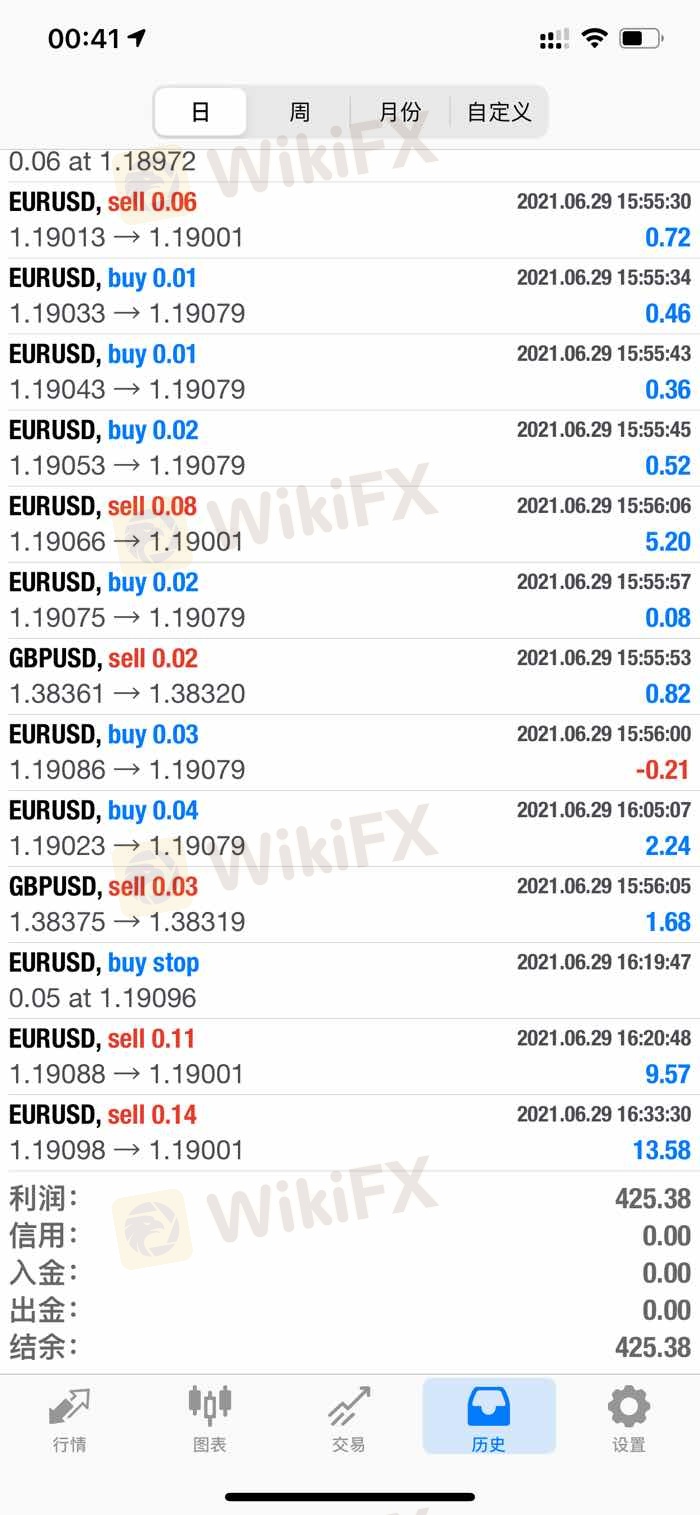
Task: Open the GBPUSD sell 0.02 trade
Action: [x=350, y=676]
